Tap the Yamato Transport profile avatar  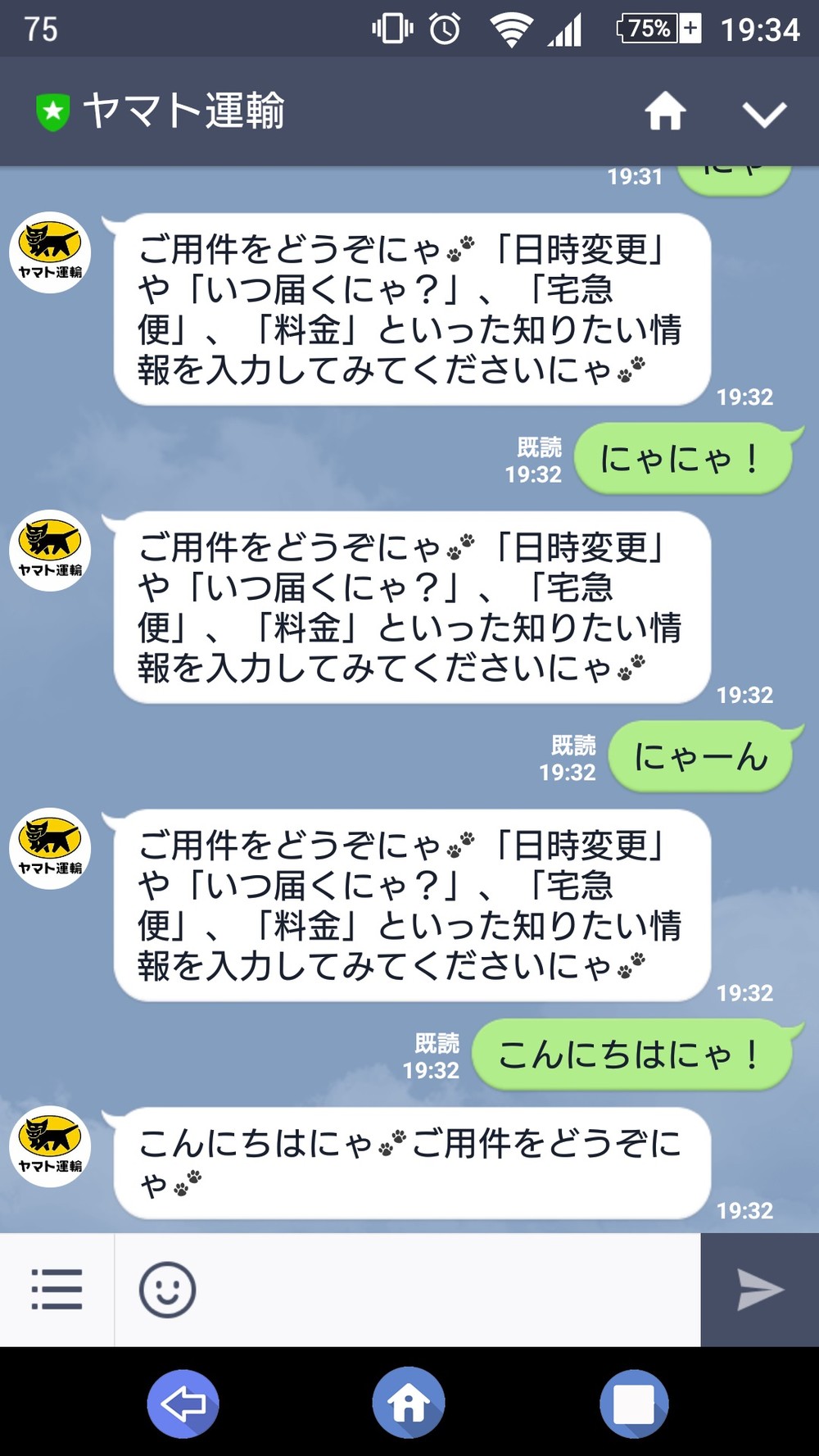tap(49, 250)
